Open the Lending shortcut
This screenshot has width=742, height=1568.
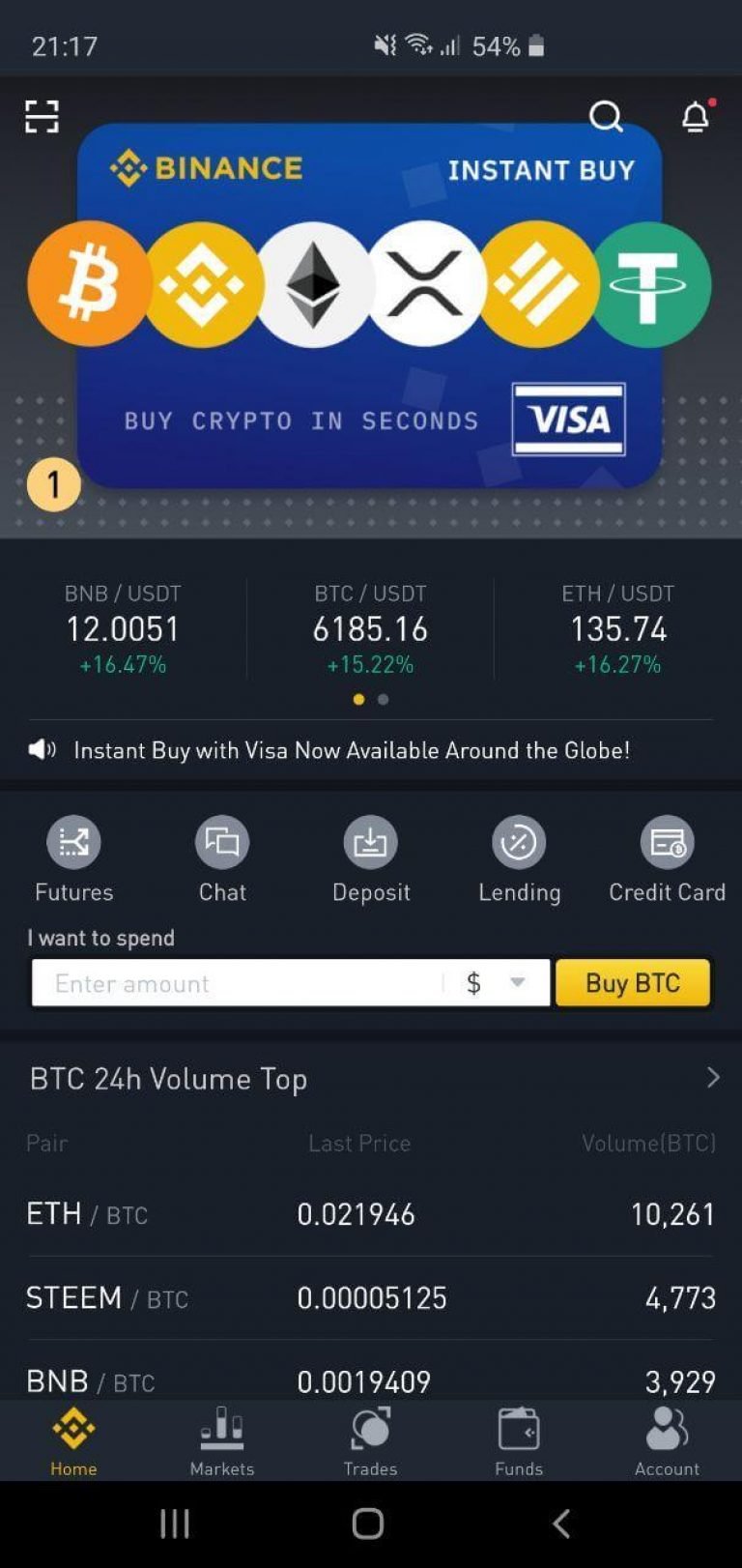(519, 858)
